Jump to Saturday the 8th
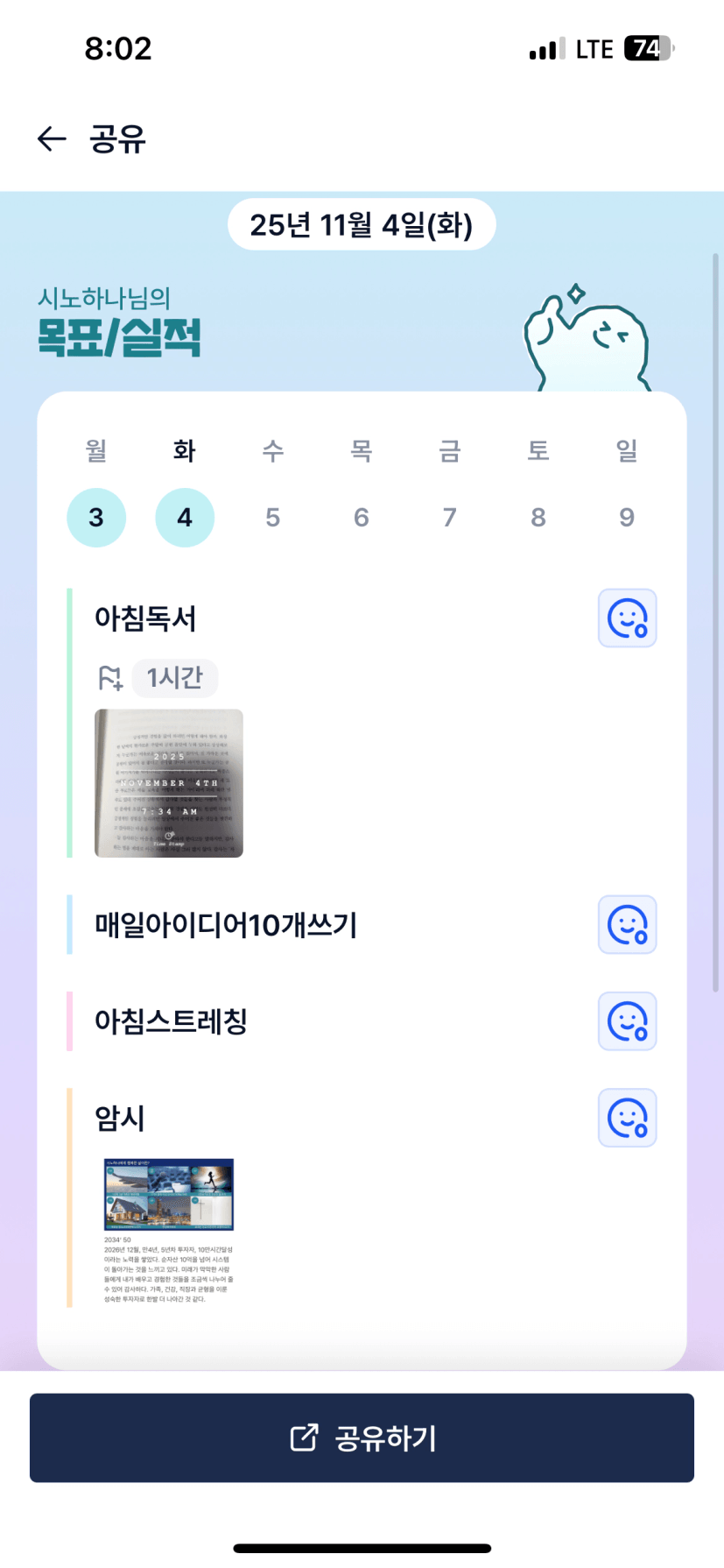Viewport: 724px width, 1568px height. point(538,518)
